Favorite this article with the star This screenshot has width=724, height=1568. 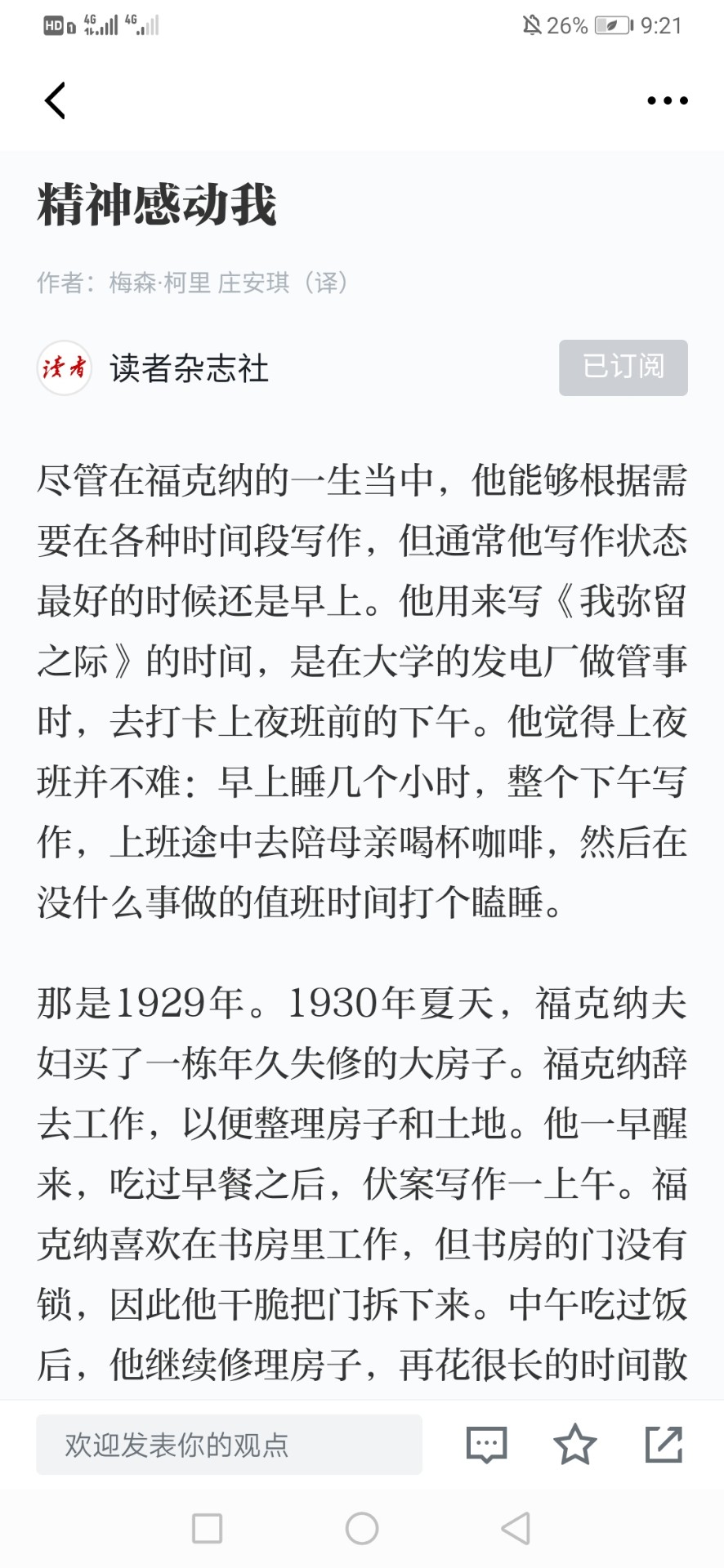click(x=575, y=1444)
